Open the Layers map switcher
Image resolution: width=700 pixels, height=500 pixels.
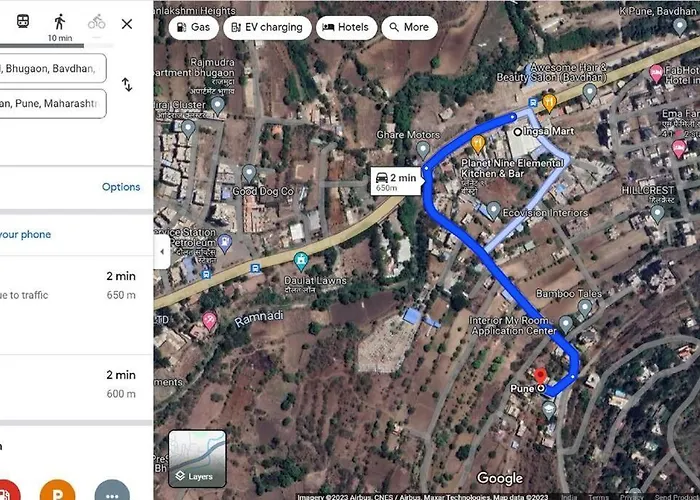coord(197,458)
